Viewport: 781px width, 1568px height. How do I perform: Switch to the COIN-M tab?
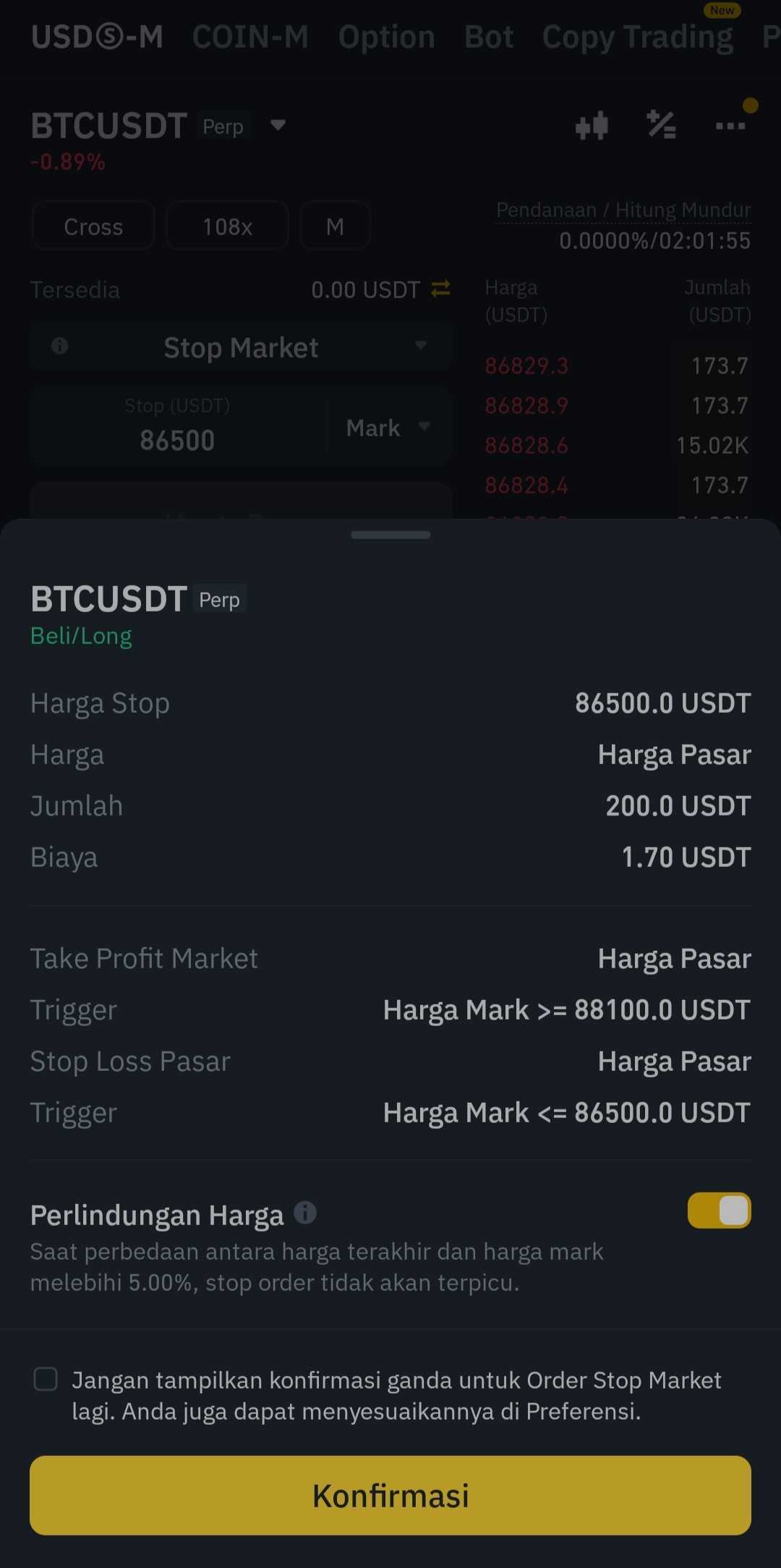pos(250,36)
